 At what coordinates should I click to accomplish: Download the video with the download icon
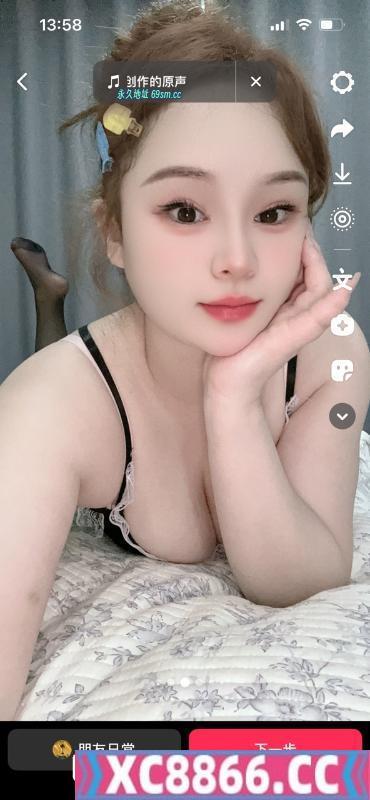[342, 174]
